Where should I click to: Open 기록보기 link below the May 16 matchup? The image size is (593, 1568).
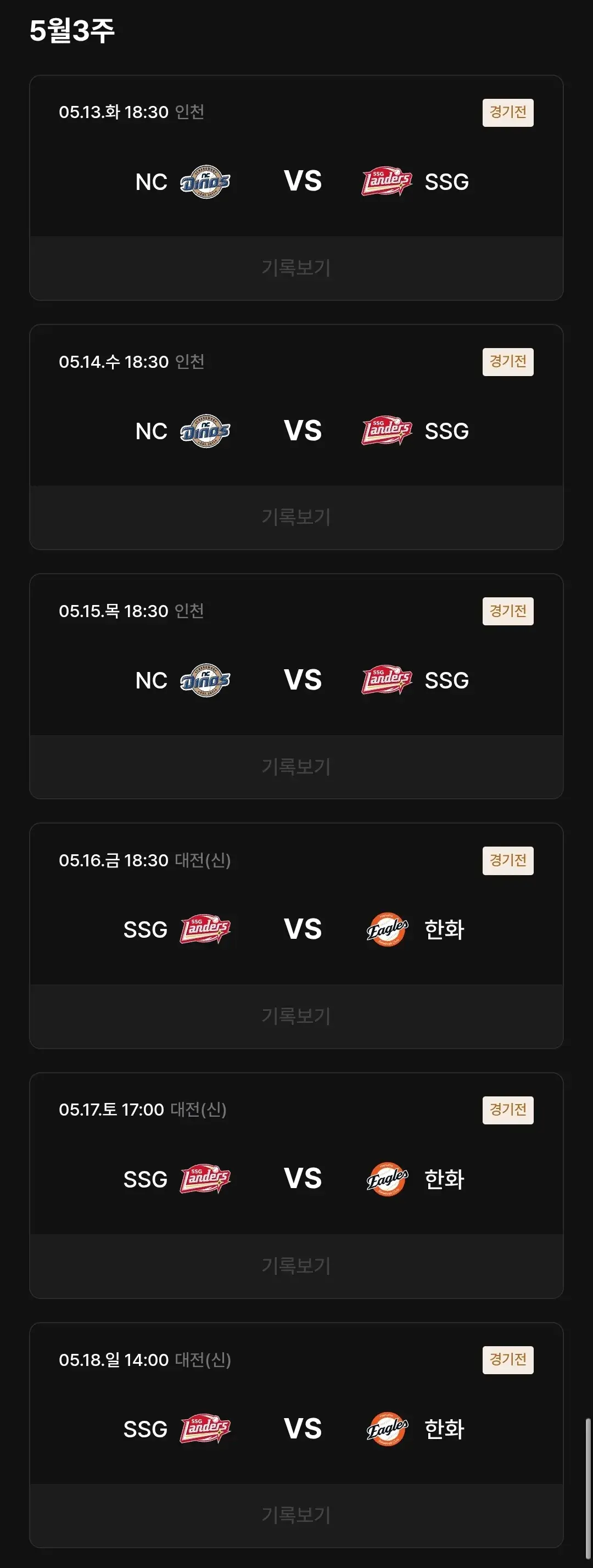296,1016
